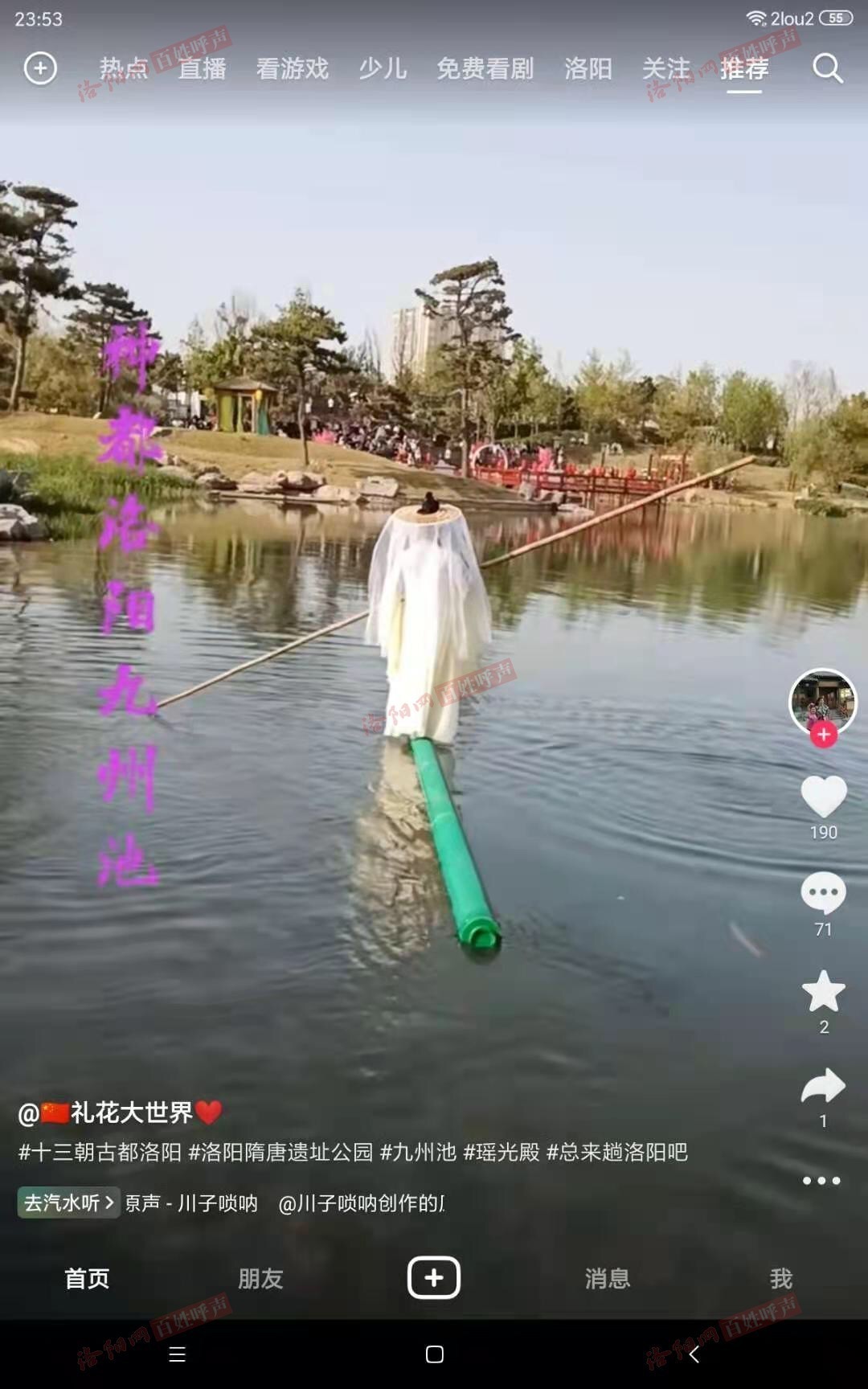The image size is (868, 1389).
Task: Switch to the 消息 tab
Action: [x=608, y=1278]
